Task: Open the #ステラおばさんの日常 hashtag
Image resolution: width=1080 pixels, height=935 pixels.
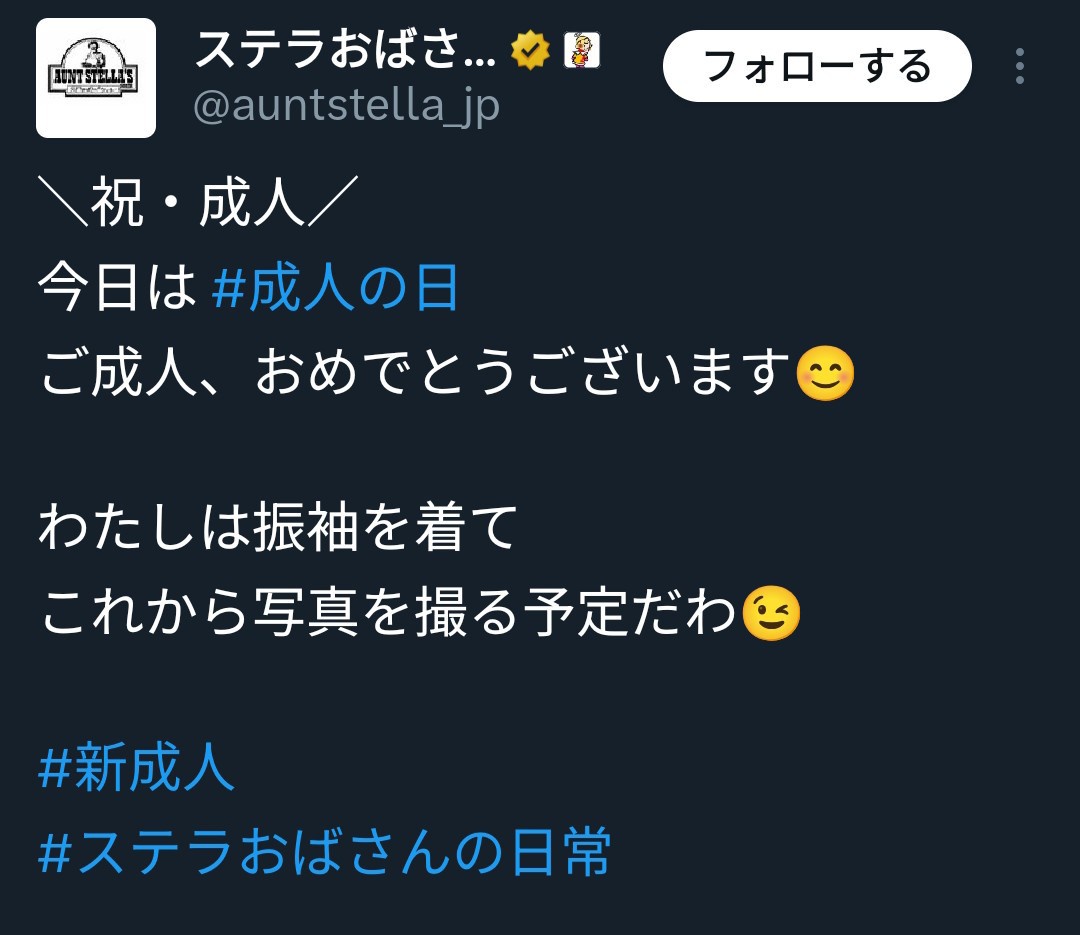Action: [x=324, y=854]
